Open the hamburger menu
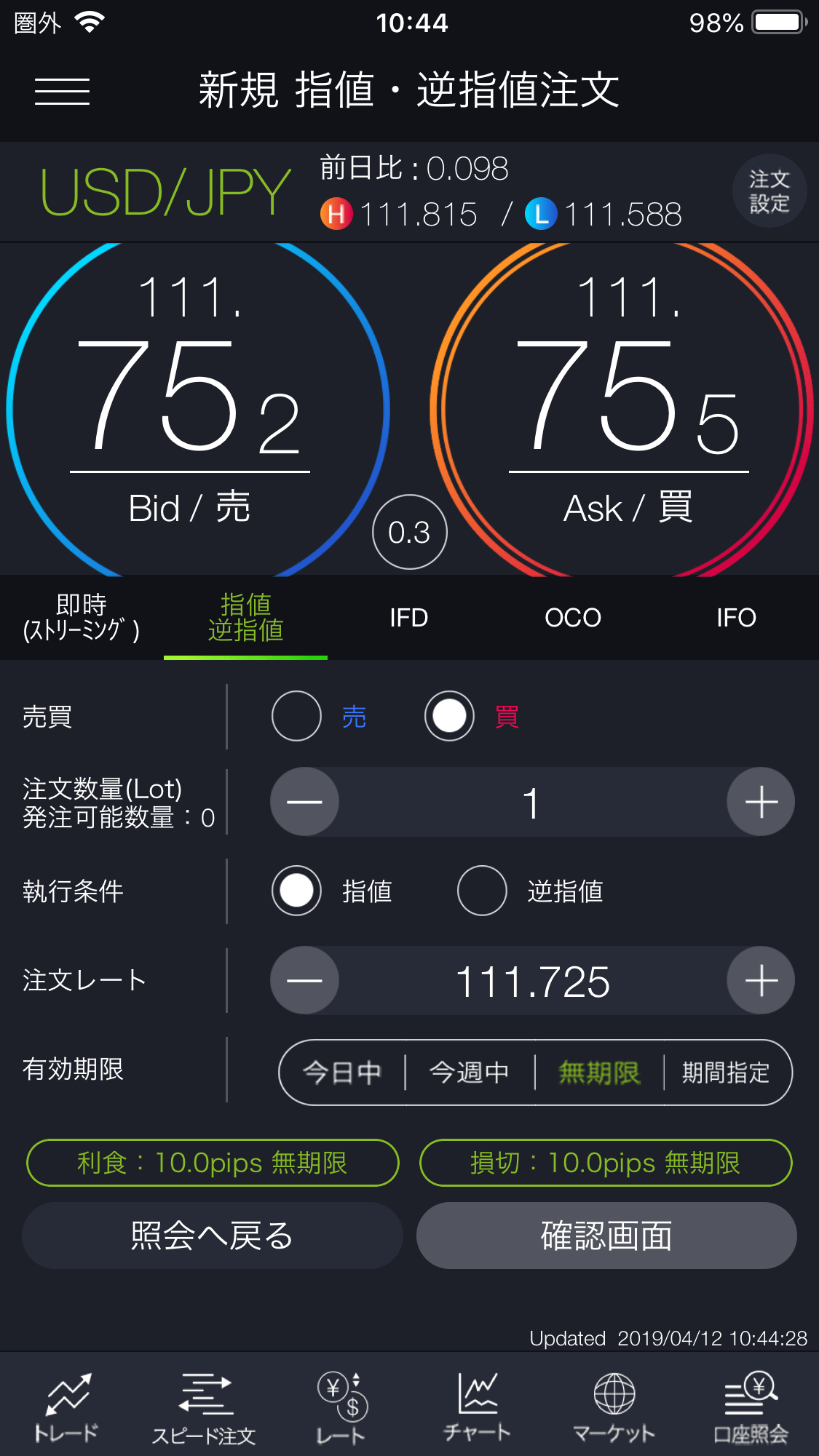 coord(62,91)
